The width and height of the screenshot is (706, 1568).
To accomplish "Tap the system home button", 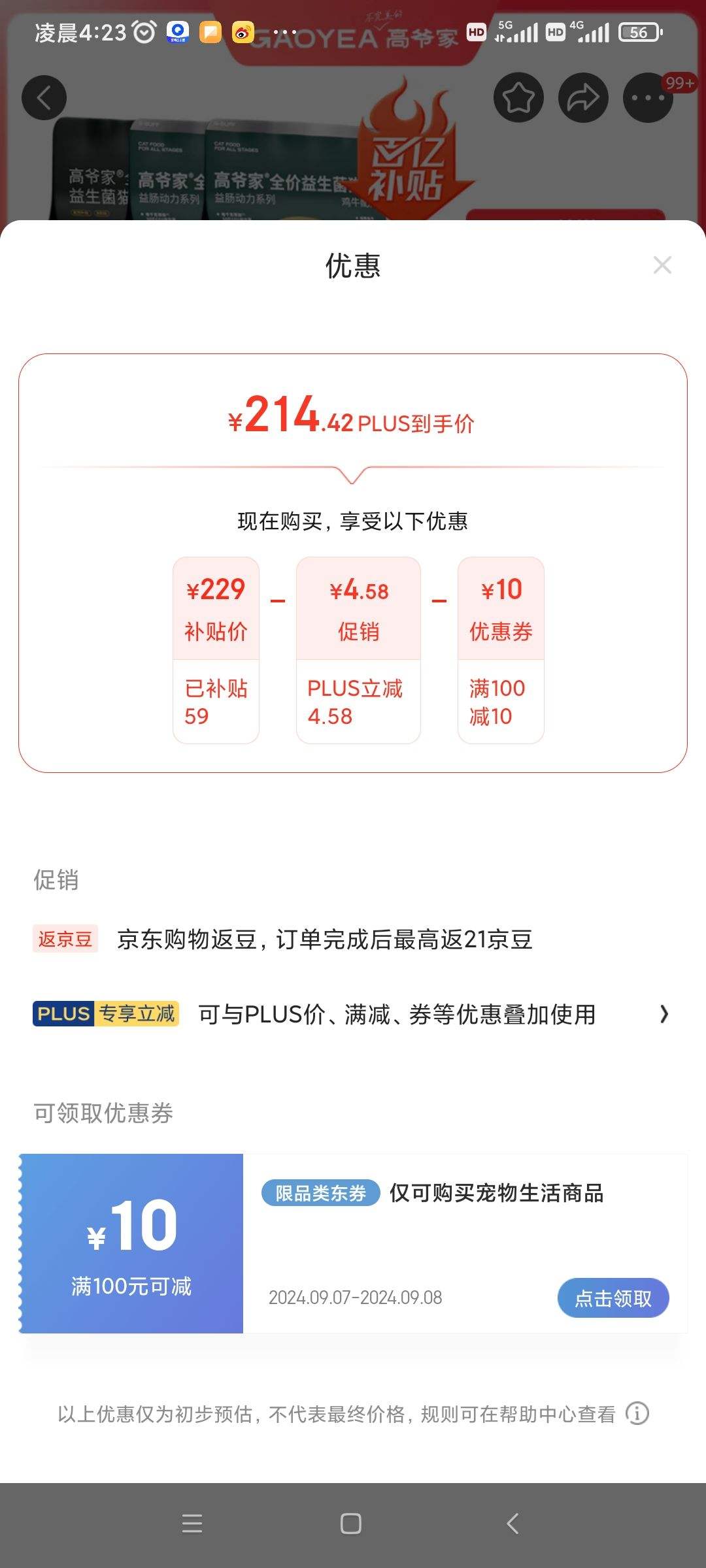I will [x=351, y=1524].
